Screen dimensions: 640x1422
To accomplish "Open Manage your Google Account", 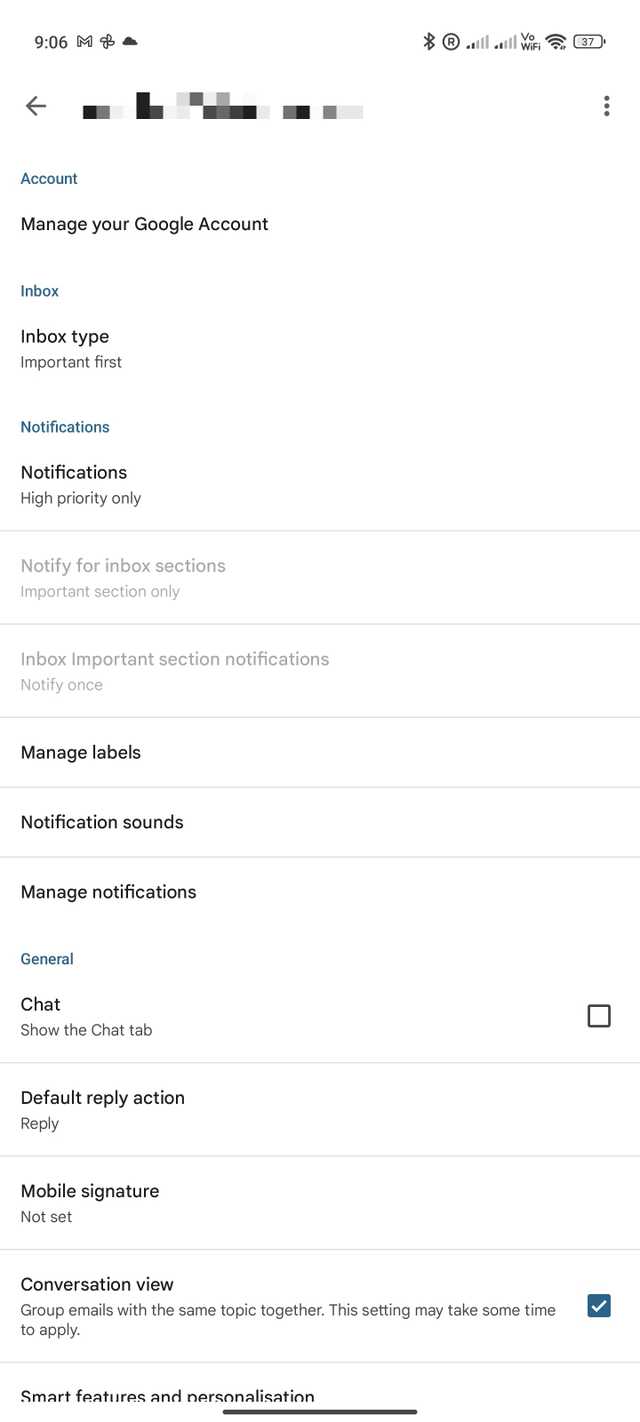I will click(145, 224).
